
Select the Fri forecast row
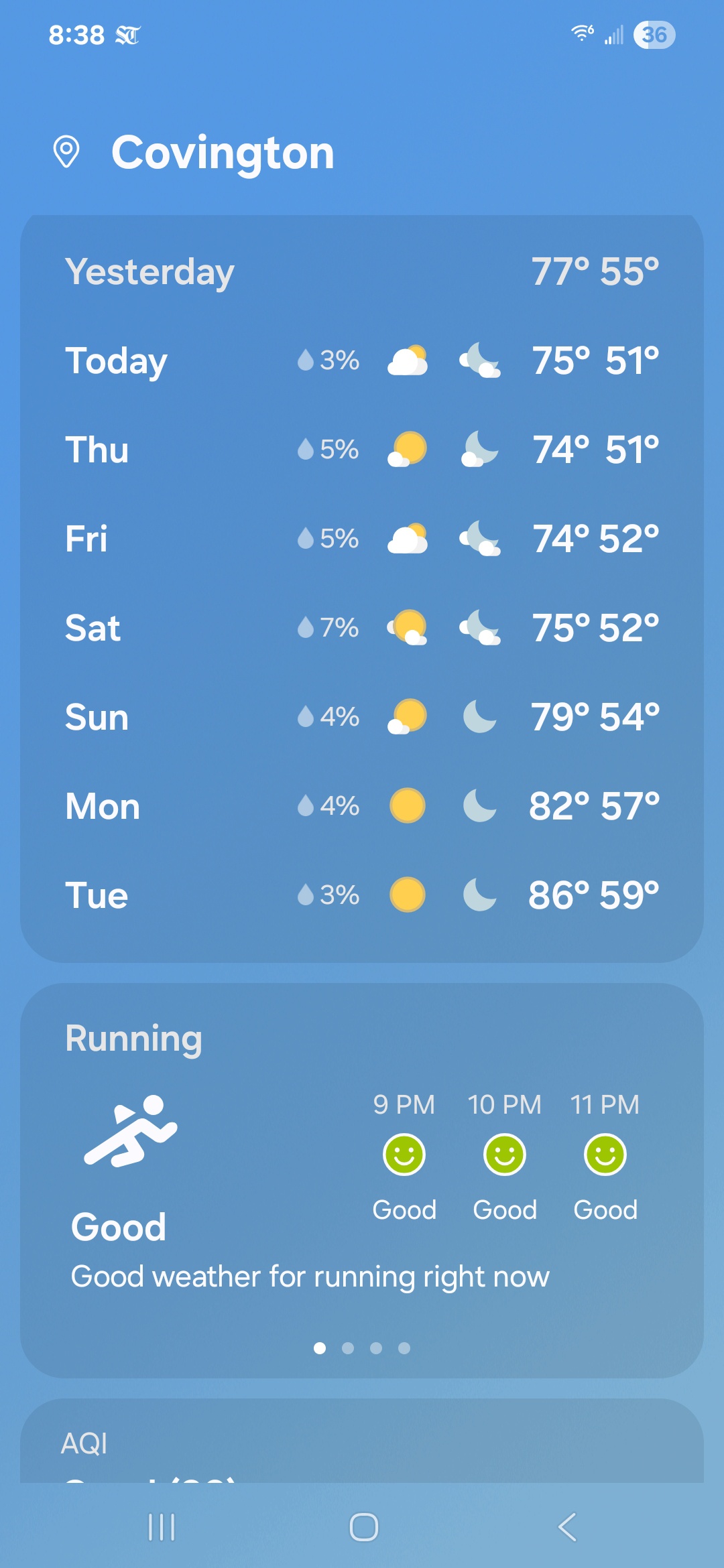(x=362, y=539)
